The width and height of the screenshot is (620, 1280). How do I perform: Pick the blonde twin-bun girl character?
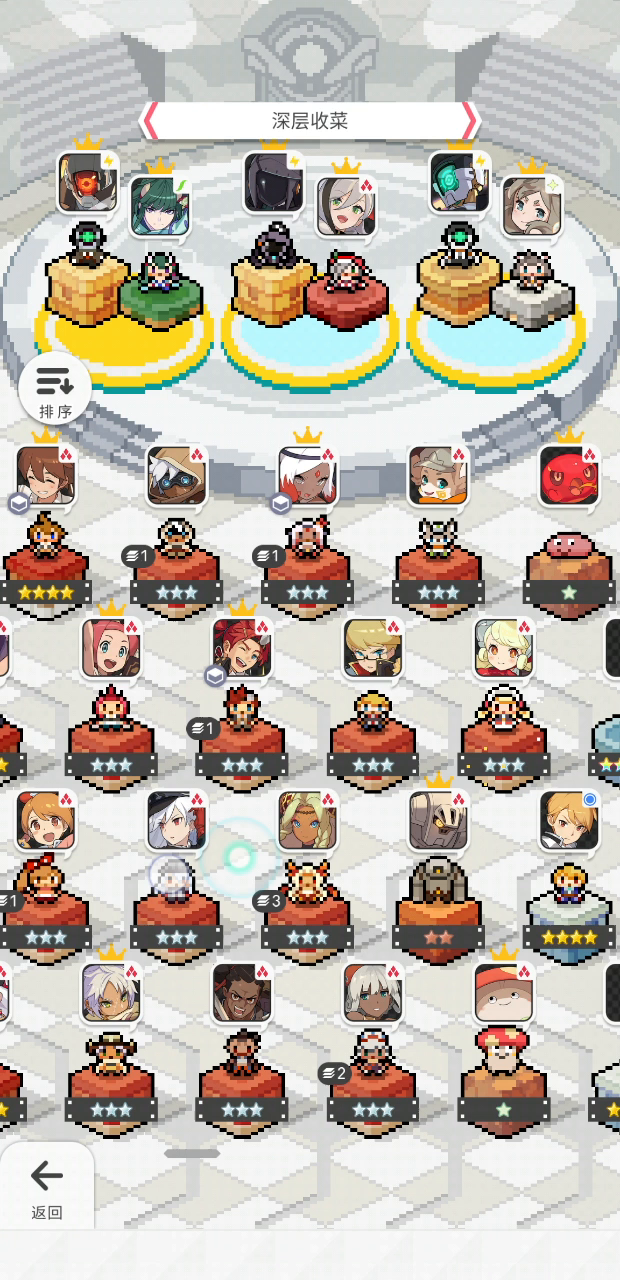[503, 648]
